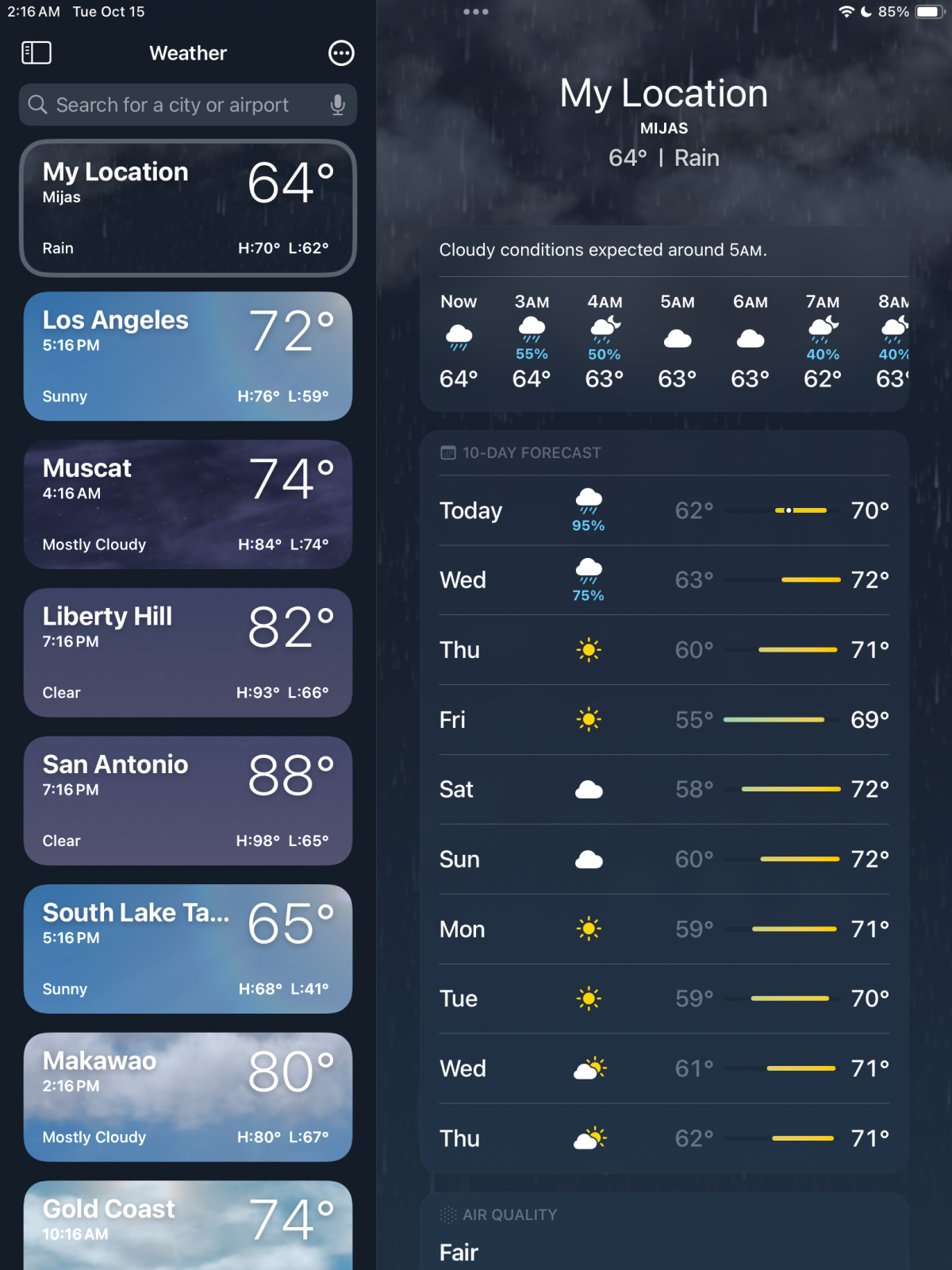The width and height of the screenshot is (952, 1270).
Task: Open Fri forecast row details
Action: tap(664, 720)
